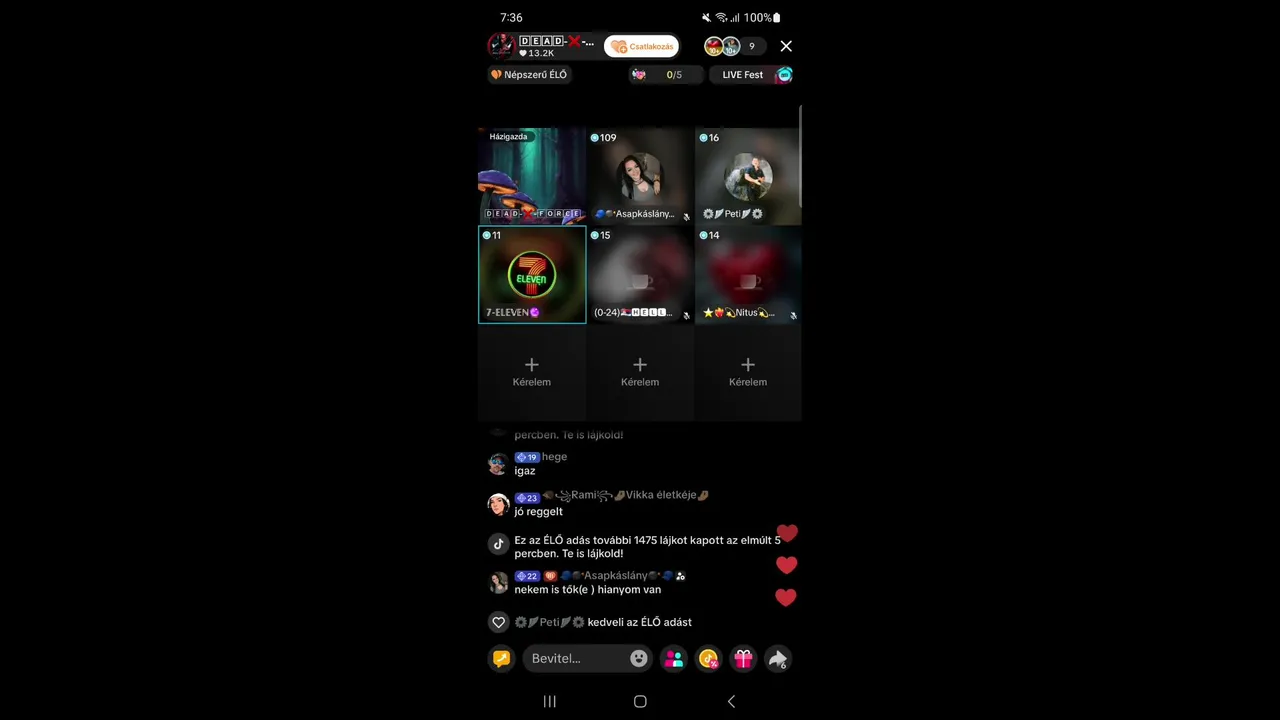This screenshot has width=1280, height=720.
Task: Open Peti's guest tile
Action: tap(748, 177)
